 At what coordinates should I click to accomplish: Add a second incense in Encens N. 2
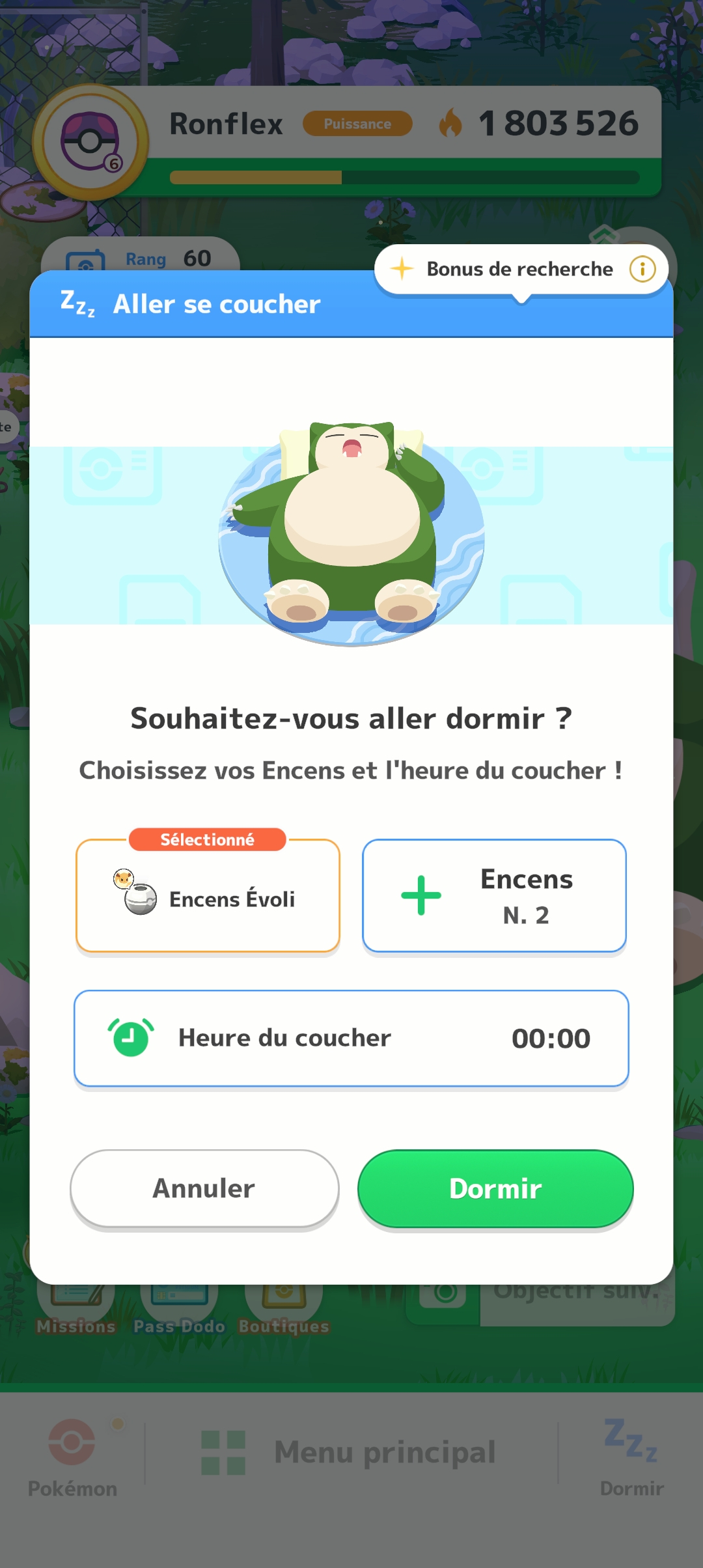[494, 896]
